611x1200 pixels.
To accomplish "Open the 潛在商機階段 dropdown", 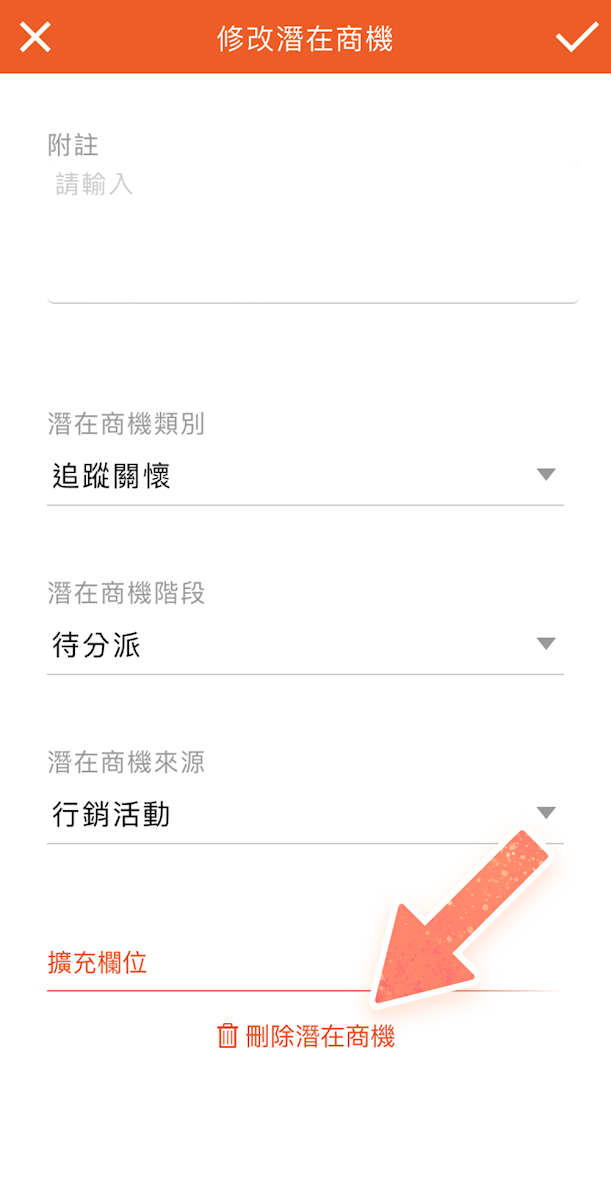I will (305, 644).
